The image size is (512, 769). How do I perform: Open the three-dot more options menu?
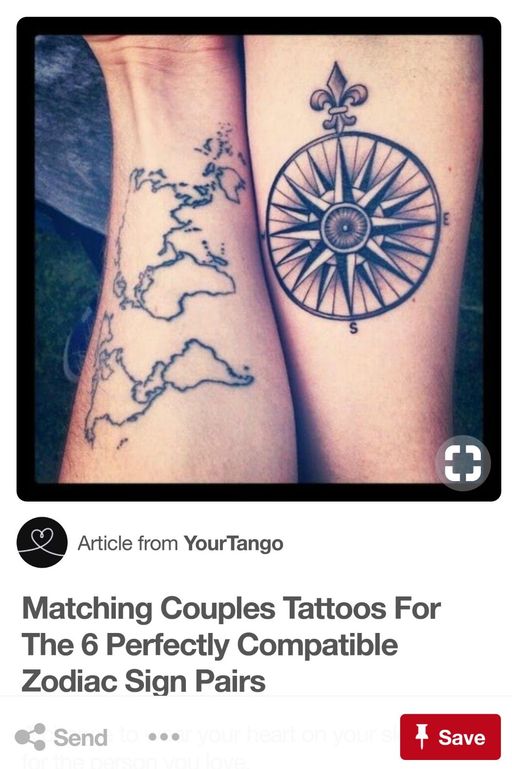pos(164,737)
